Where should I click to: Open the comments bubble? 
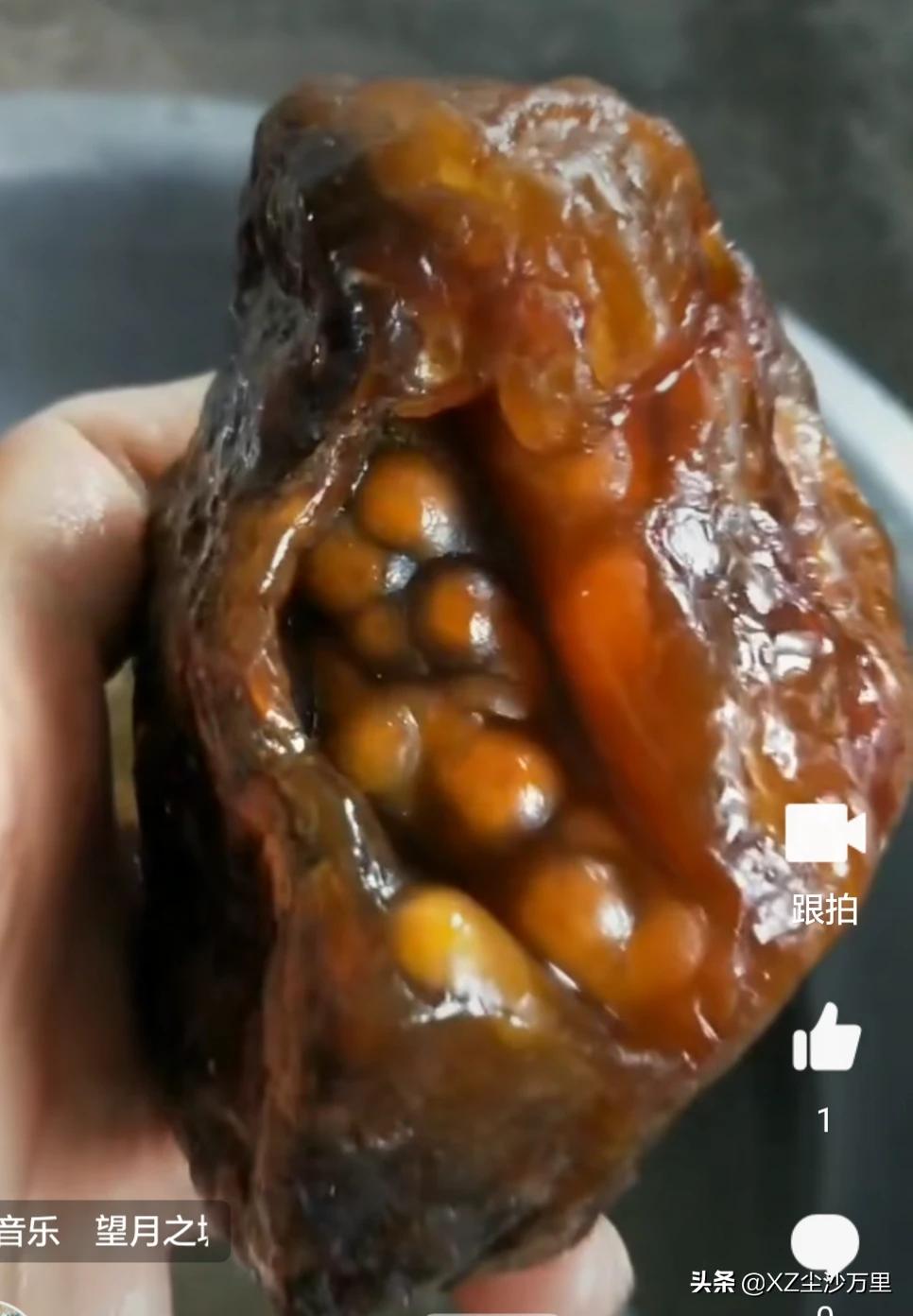tap(824, 1242)
